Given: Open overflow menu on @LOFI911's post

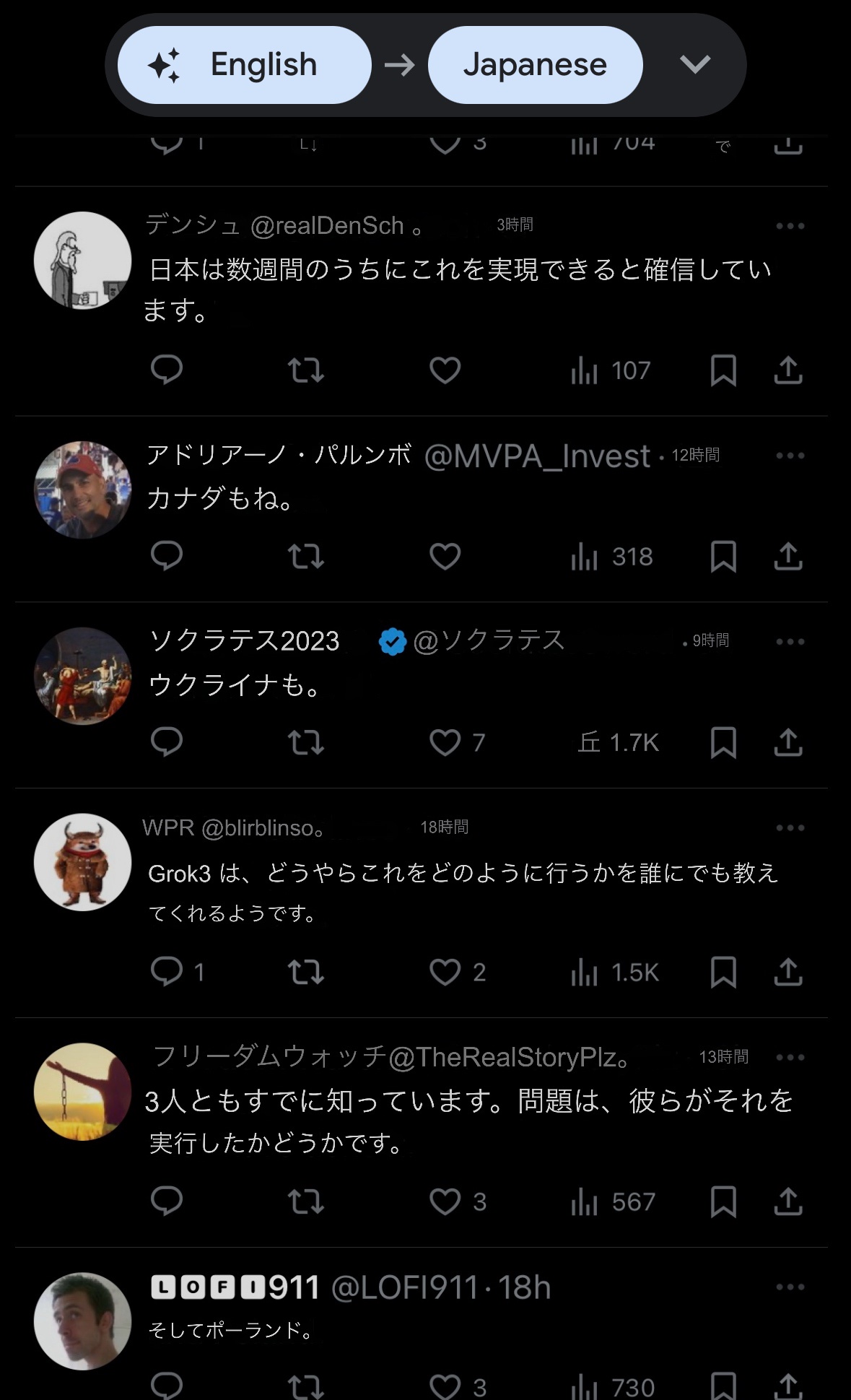Looking at the screenshot, I should 790,1287.
